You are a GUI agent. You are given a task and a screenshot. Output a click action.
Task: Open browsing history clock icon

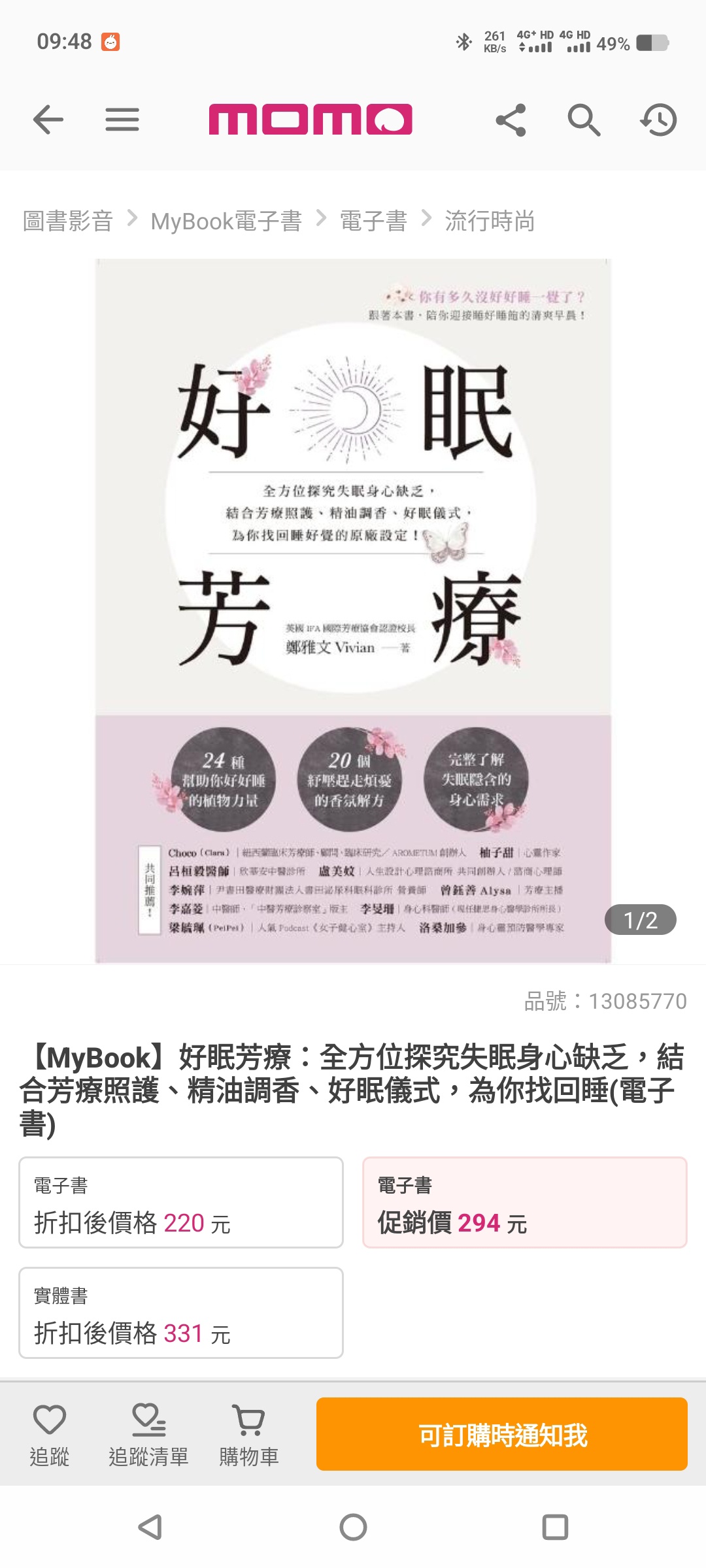pyautogui.click(x=658, y=120)
